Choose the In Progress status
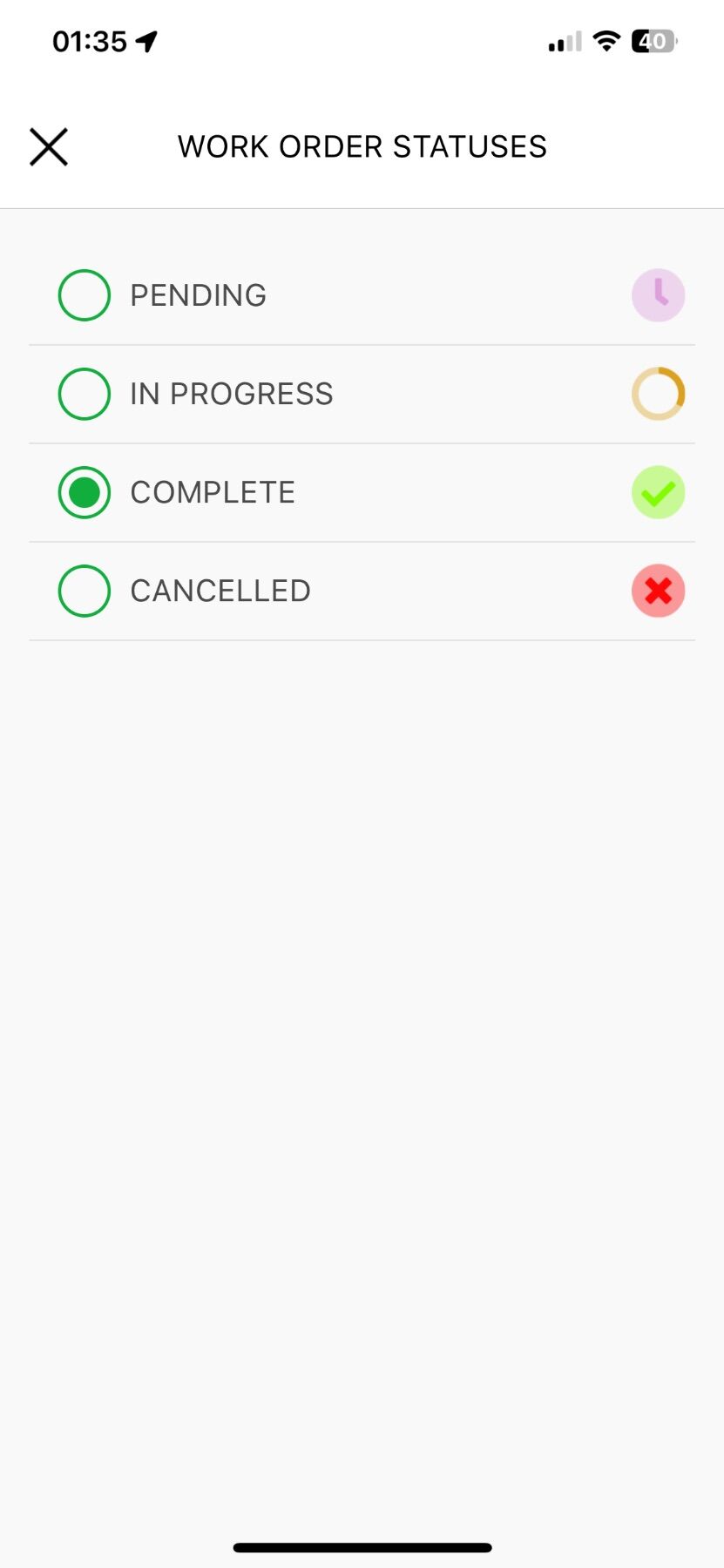 pyautogui.click(x=85, y=394)
